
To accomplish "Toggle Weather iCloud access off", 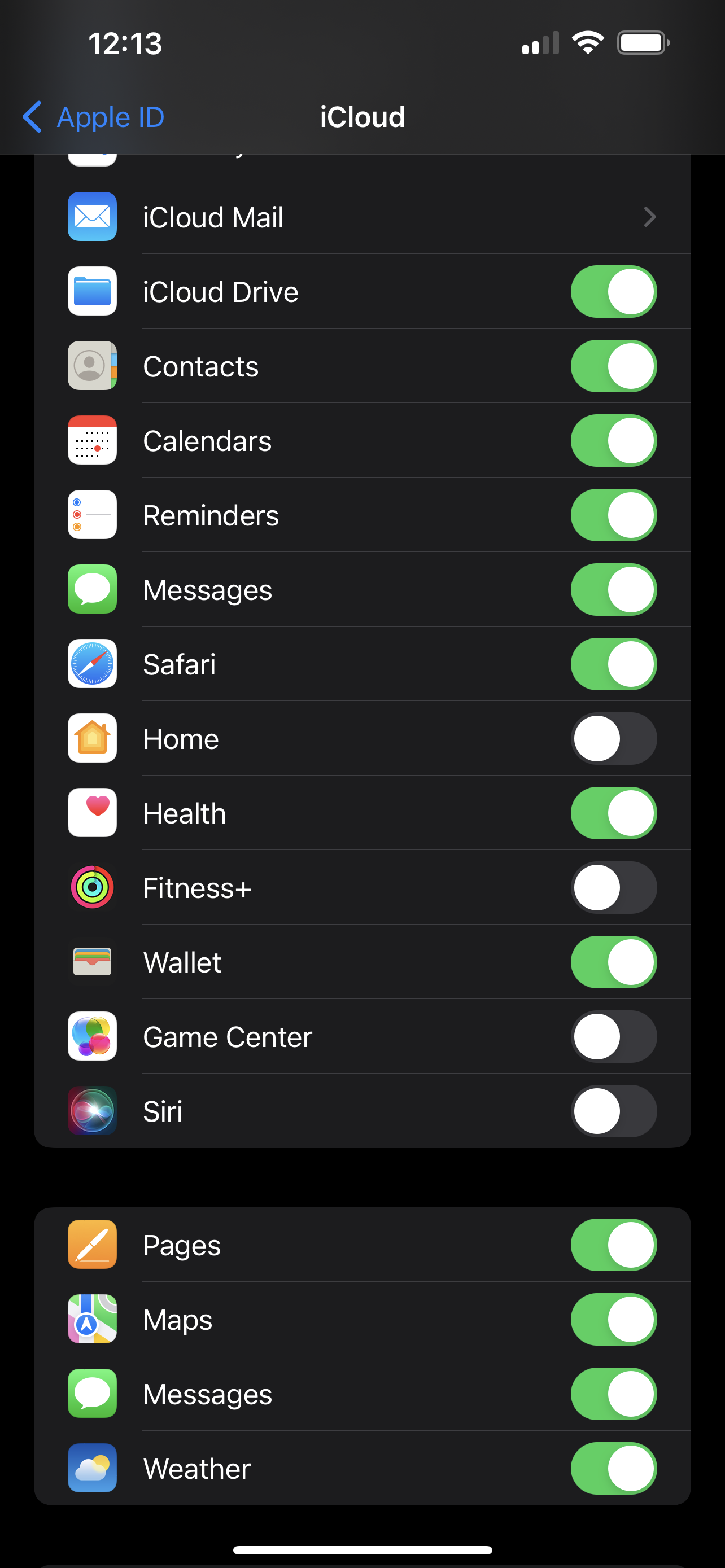I will click(x=613, y=1468).
